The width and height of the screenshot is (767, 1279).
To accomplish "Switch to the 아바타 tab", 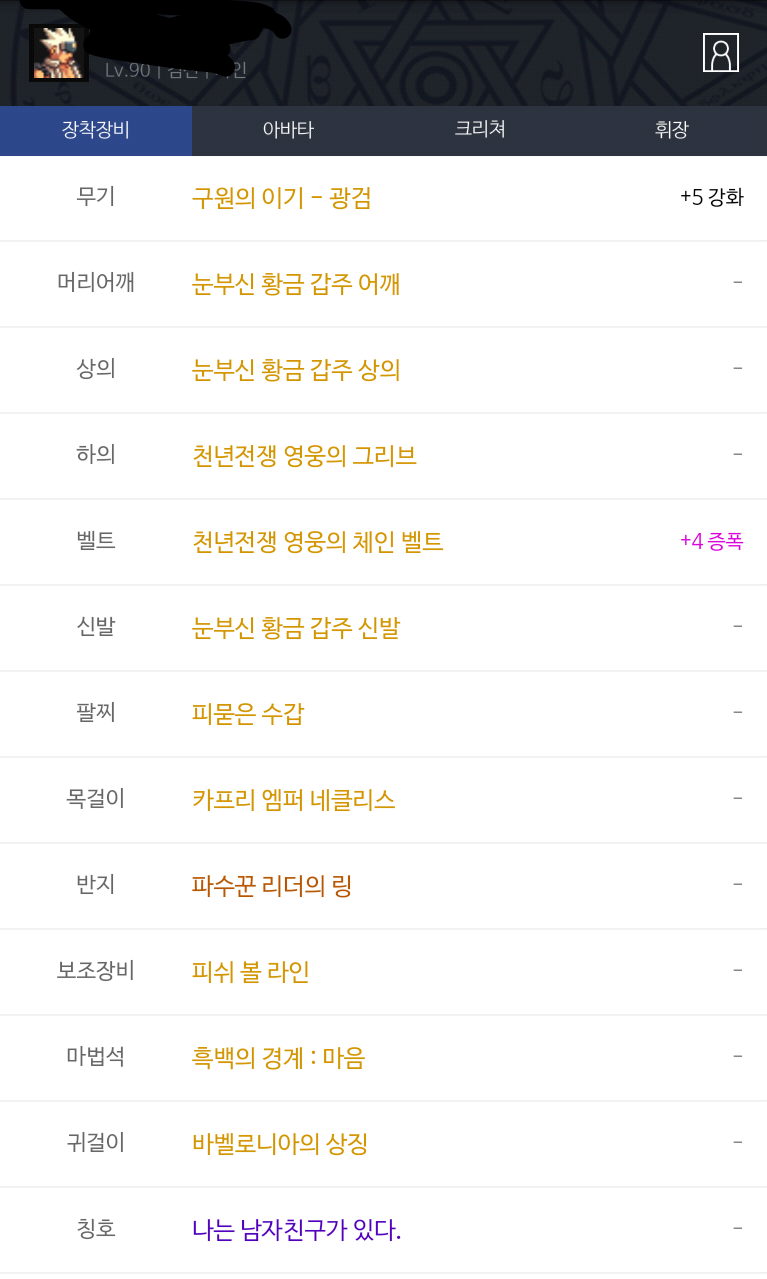I will (288, 130).
